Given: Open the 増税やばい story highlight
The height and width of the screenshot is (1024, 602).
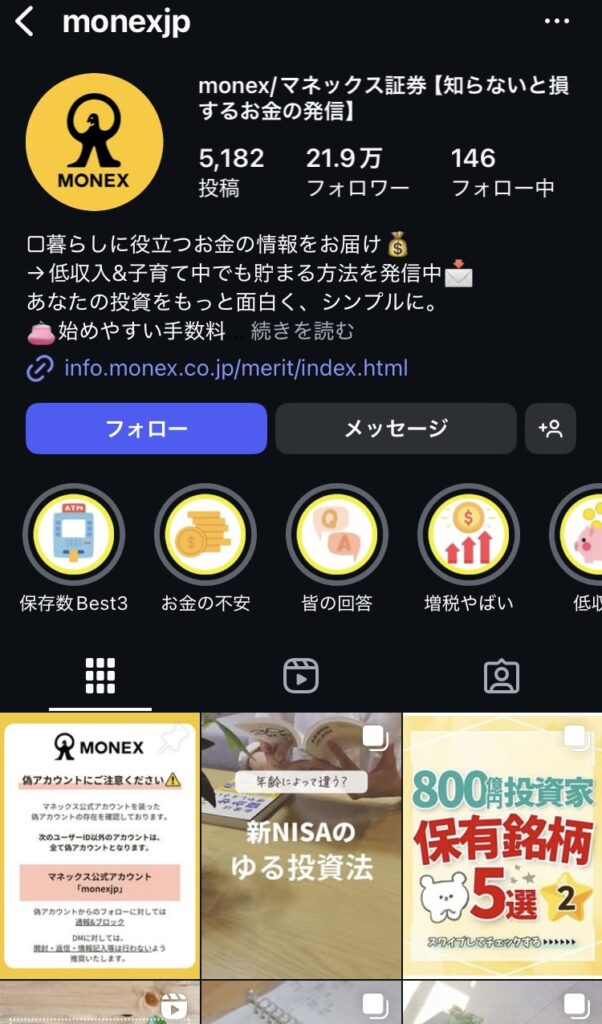Looking at the screenshot, I should click(468, 534).
